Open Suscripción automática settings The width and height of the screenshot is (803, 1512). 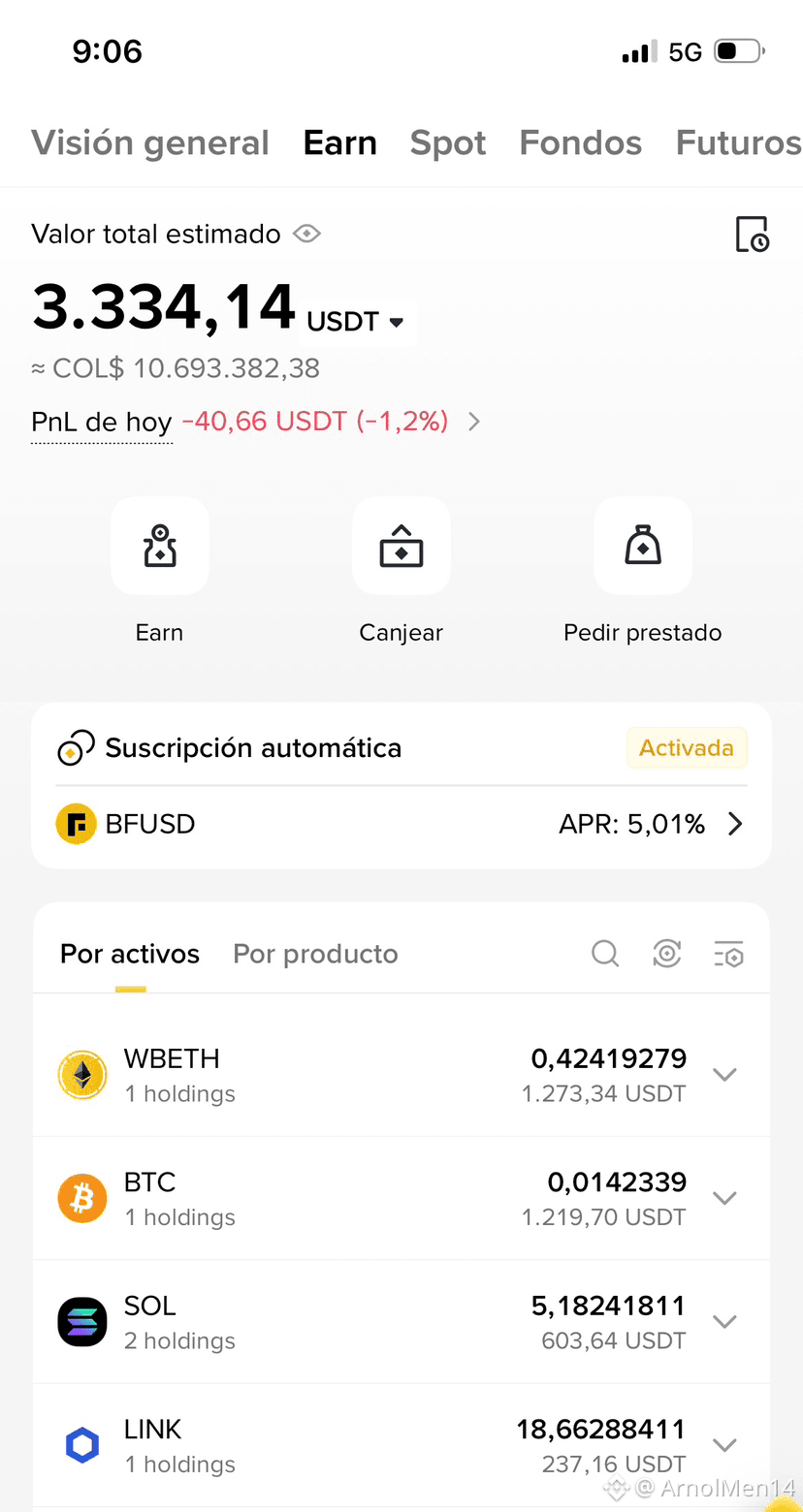click(401, 748)
